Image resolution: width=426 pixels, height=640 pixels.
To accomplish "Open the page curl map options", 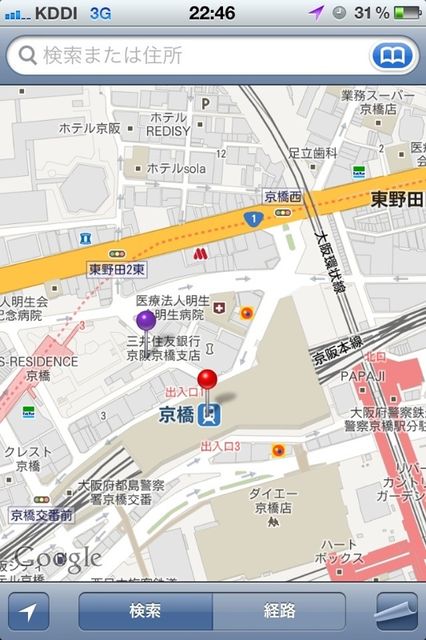I will (397, 611).
